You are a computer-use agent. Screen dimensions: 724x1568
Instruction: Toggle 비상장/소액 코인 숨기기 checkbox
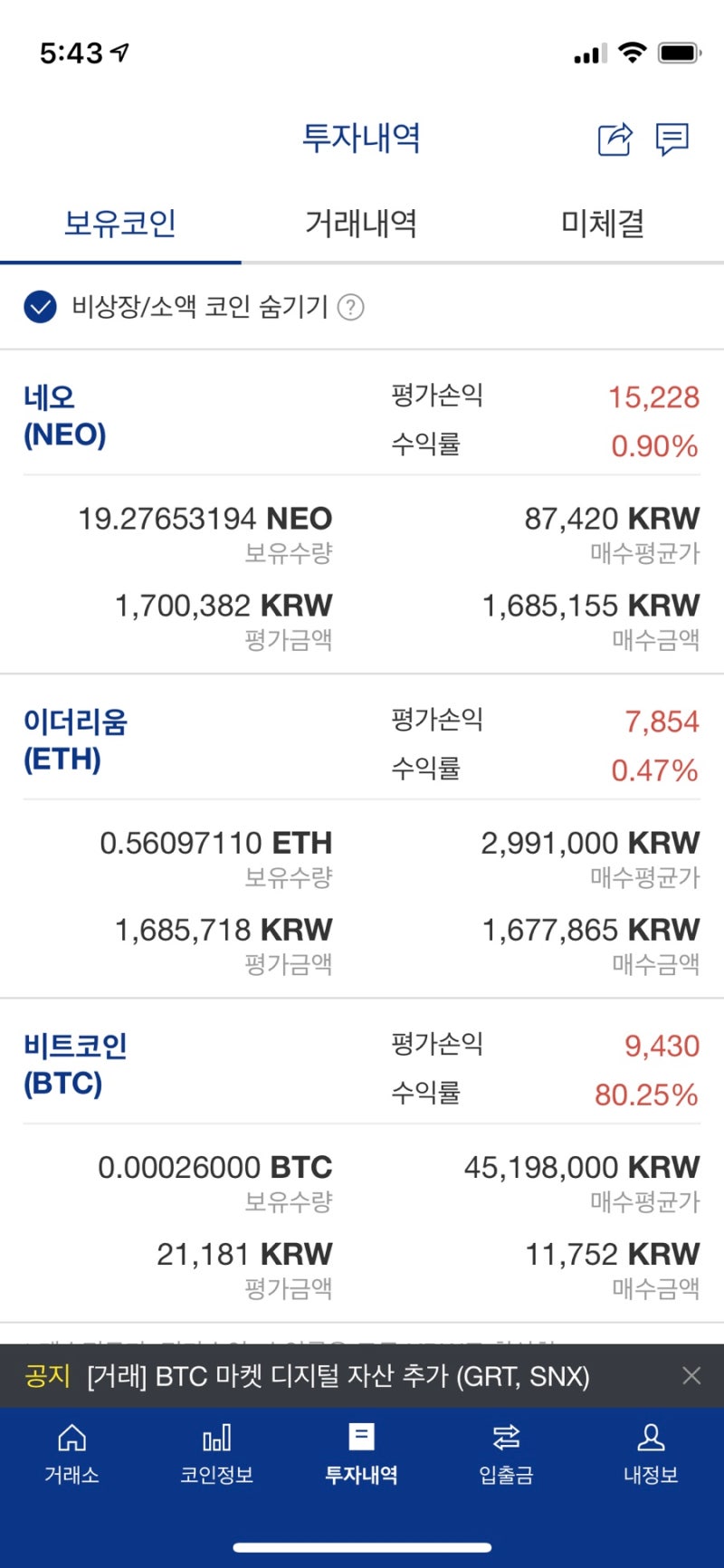pyautogui.click(x=38, y=308)
